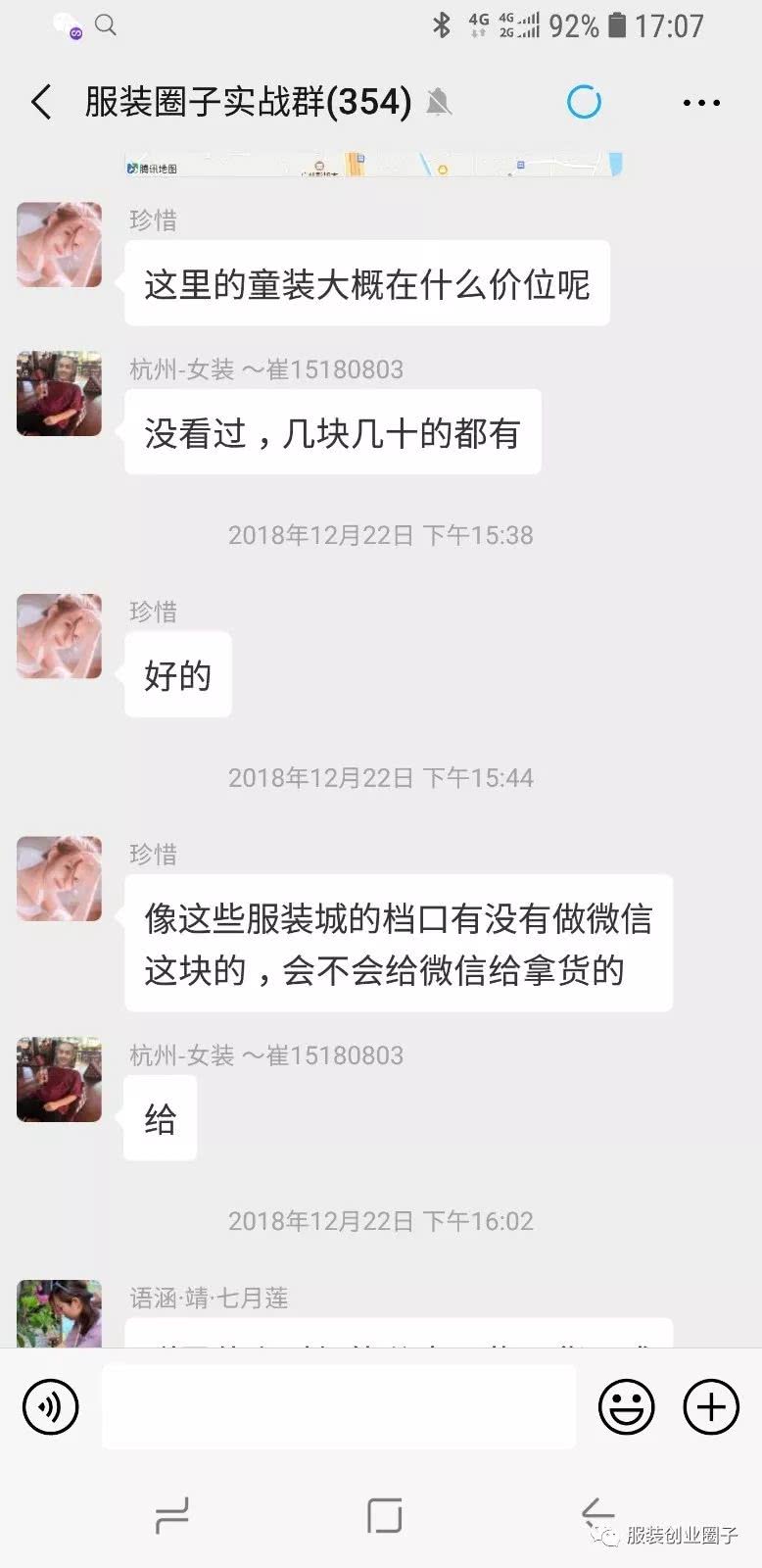This screenshot has height=1568, width=762.
Task: Tap 语涵·靖·七月莲's profile picture
Action: click(x=60, y=1313)
